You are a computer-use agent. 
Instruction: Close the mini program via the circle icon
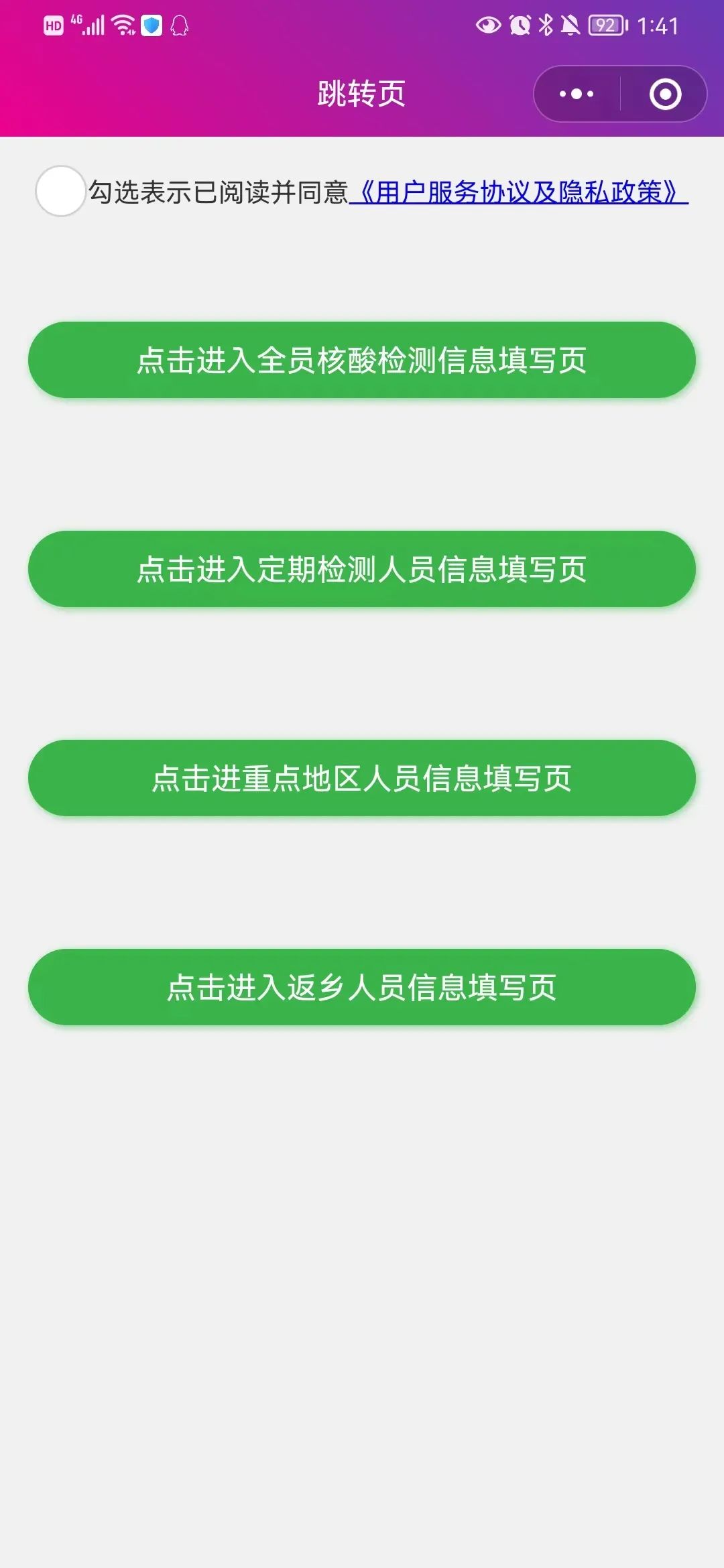click(665, 94)
